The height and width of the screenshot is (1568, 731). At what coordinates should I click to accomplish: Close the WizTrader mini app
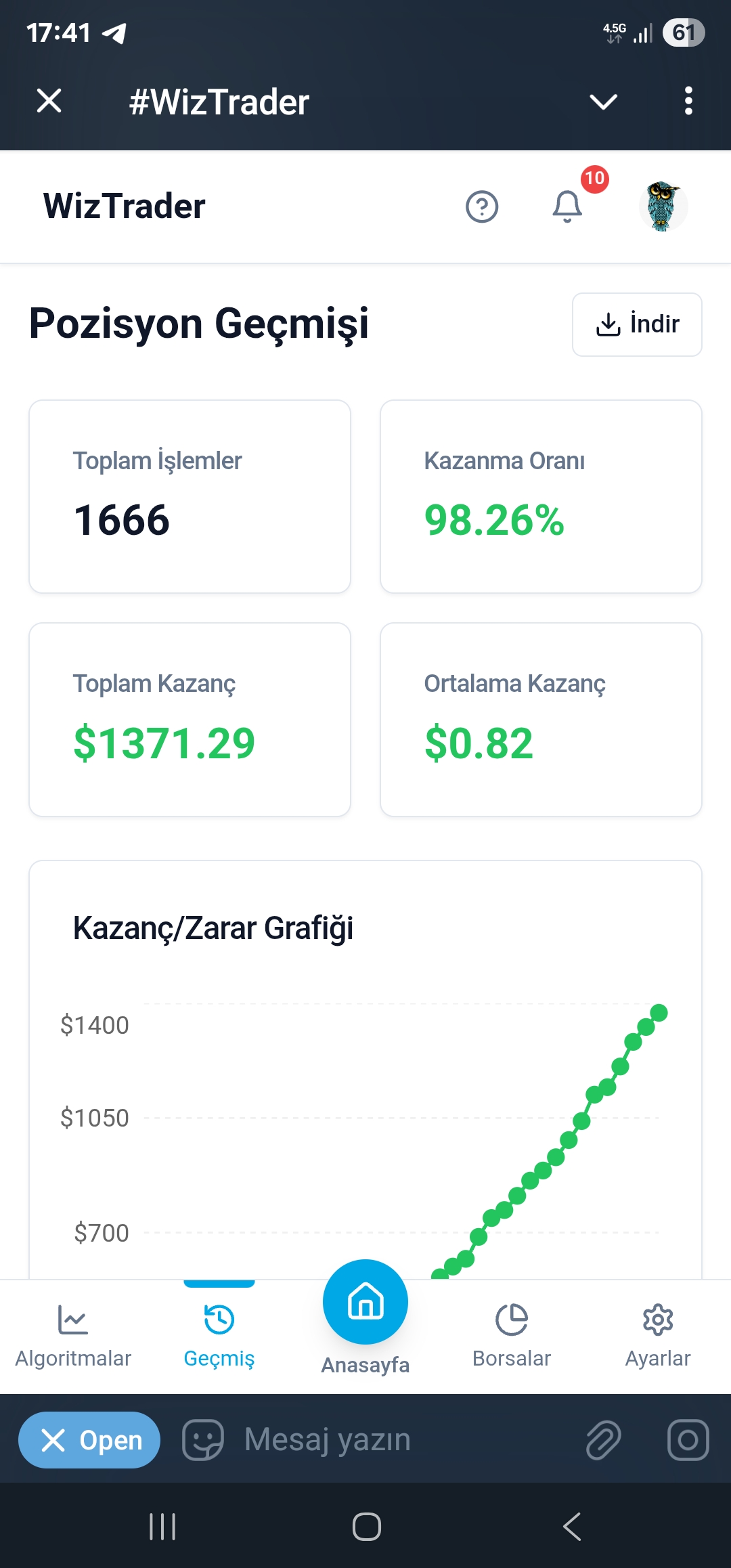click(x=49, y=102)
